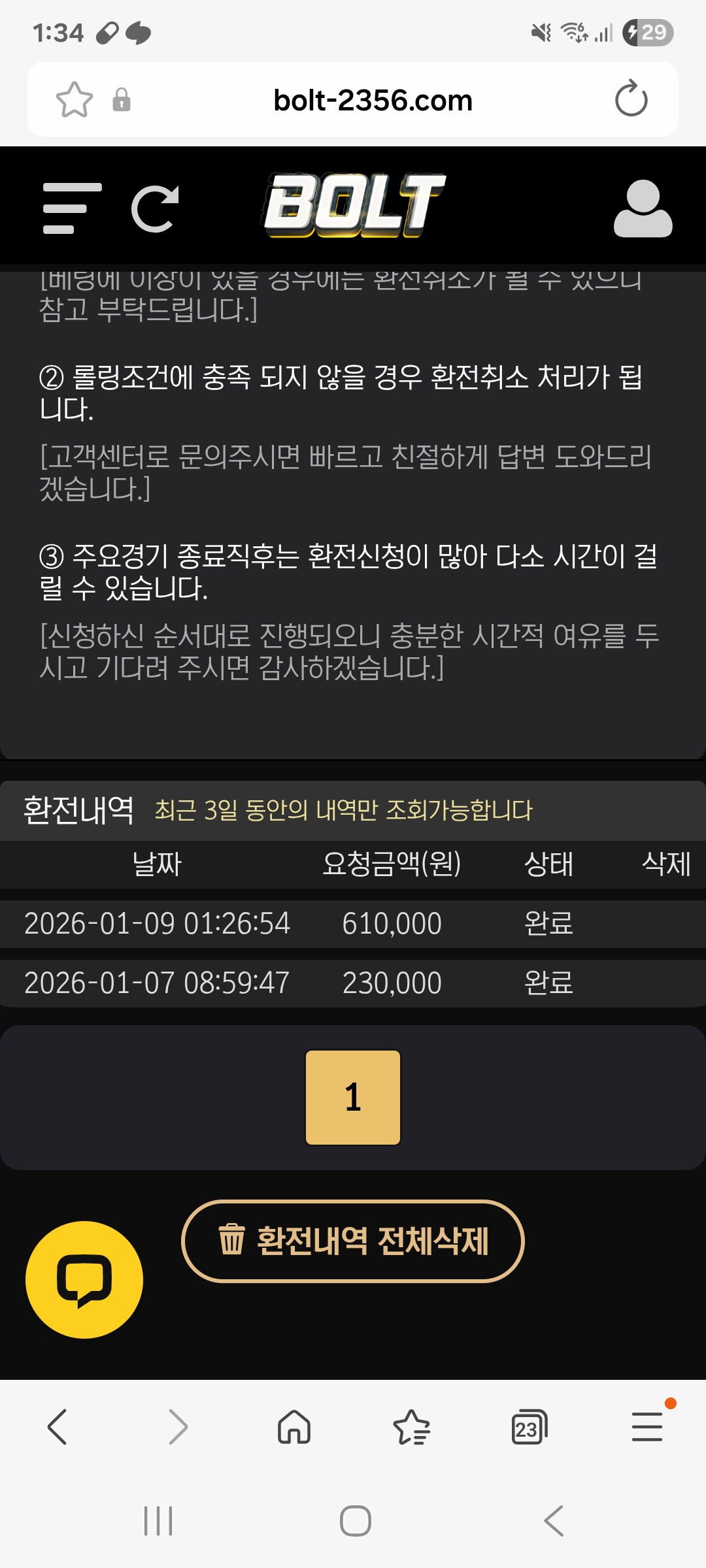The height and width of the screenshot is (1568, 706).
Task: Tap the bolt-2356.com address field
Action: tap(373, 100)
